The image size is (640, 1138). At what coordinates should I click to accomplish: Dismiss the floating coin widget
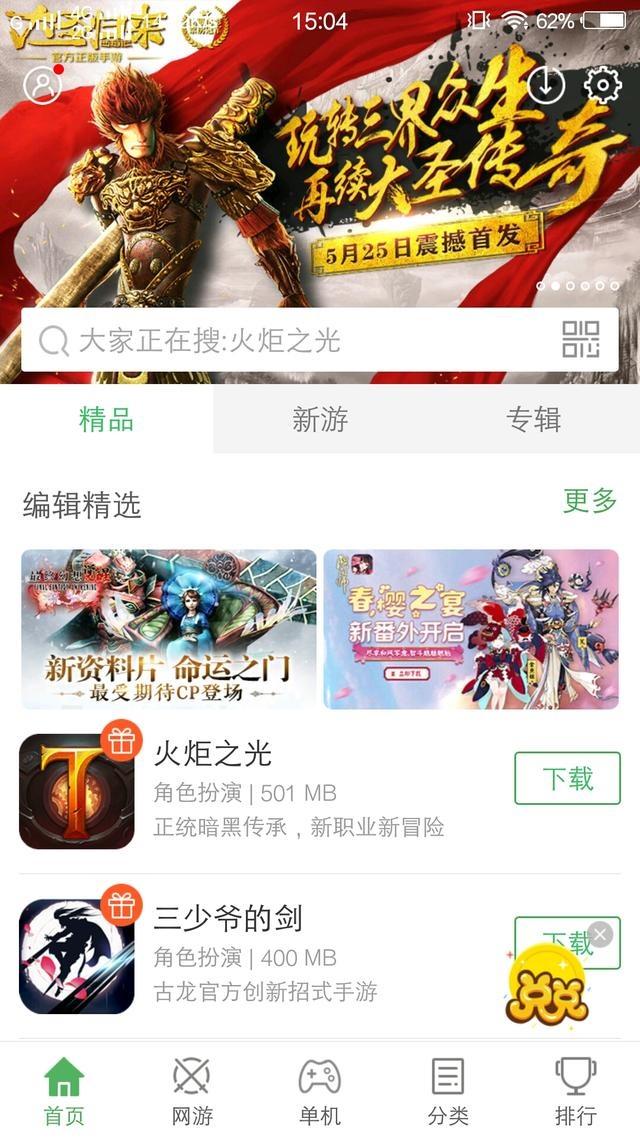pyautogui.click(x=600, y=935)
